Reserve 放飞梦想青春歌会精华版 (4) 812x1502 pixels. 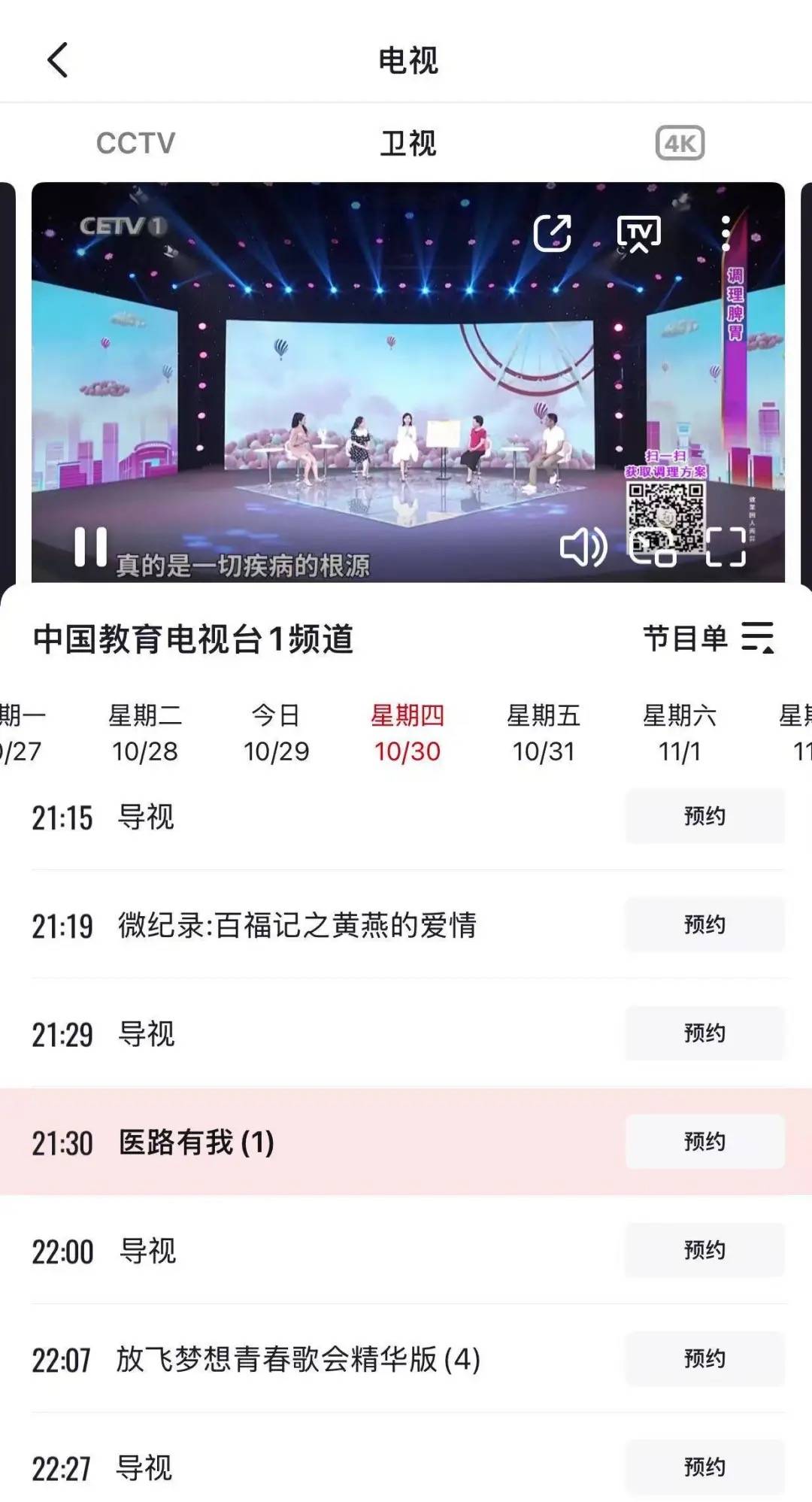[704, 1358]
